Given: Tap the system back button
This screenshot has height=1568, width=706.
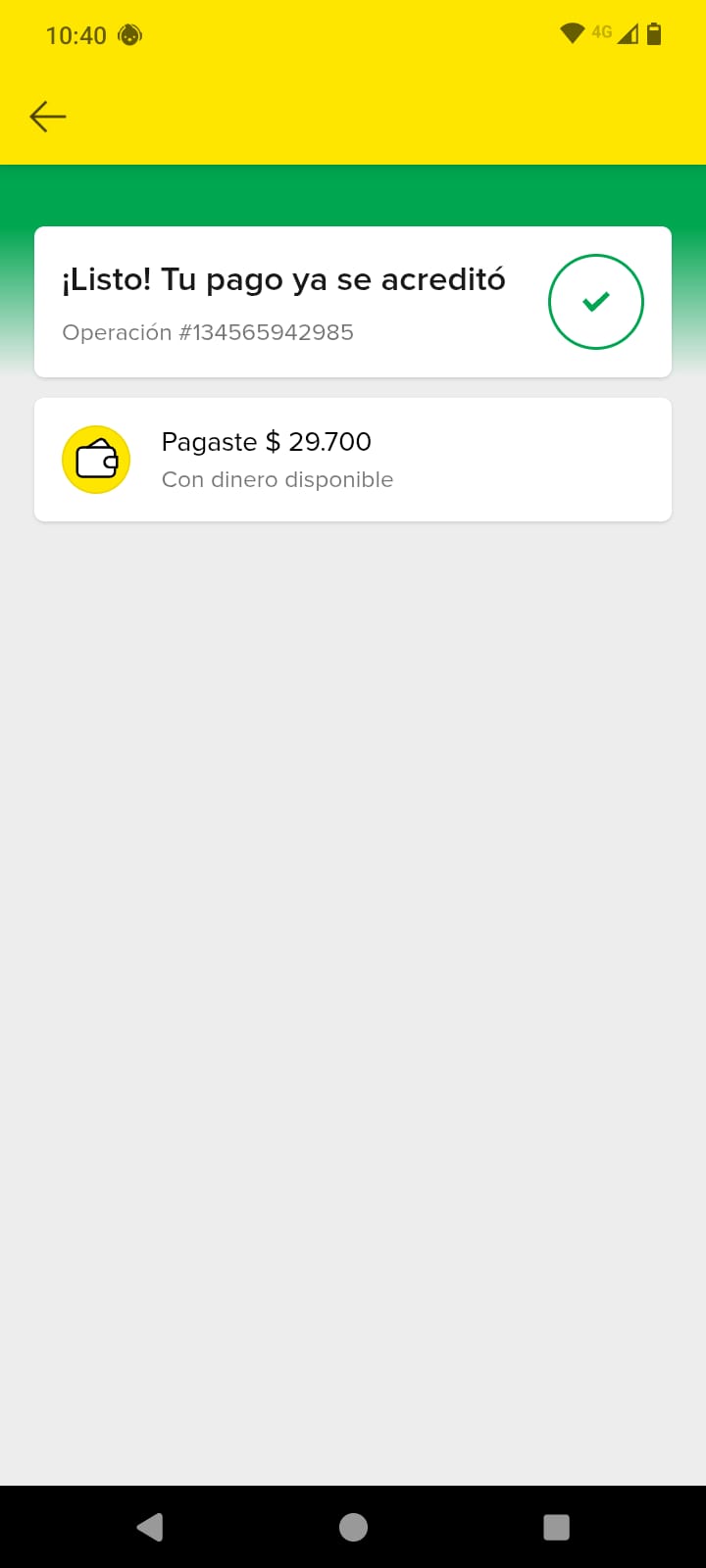Looking at the screenshot, I should pos(150,1527).
